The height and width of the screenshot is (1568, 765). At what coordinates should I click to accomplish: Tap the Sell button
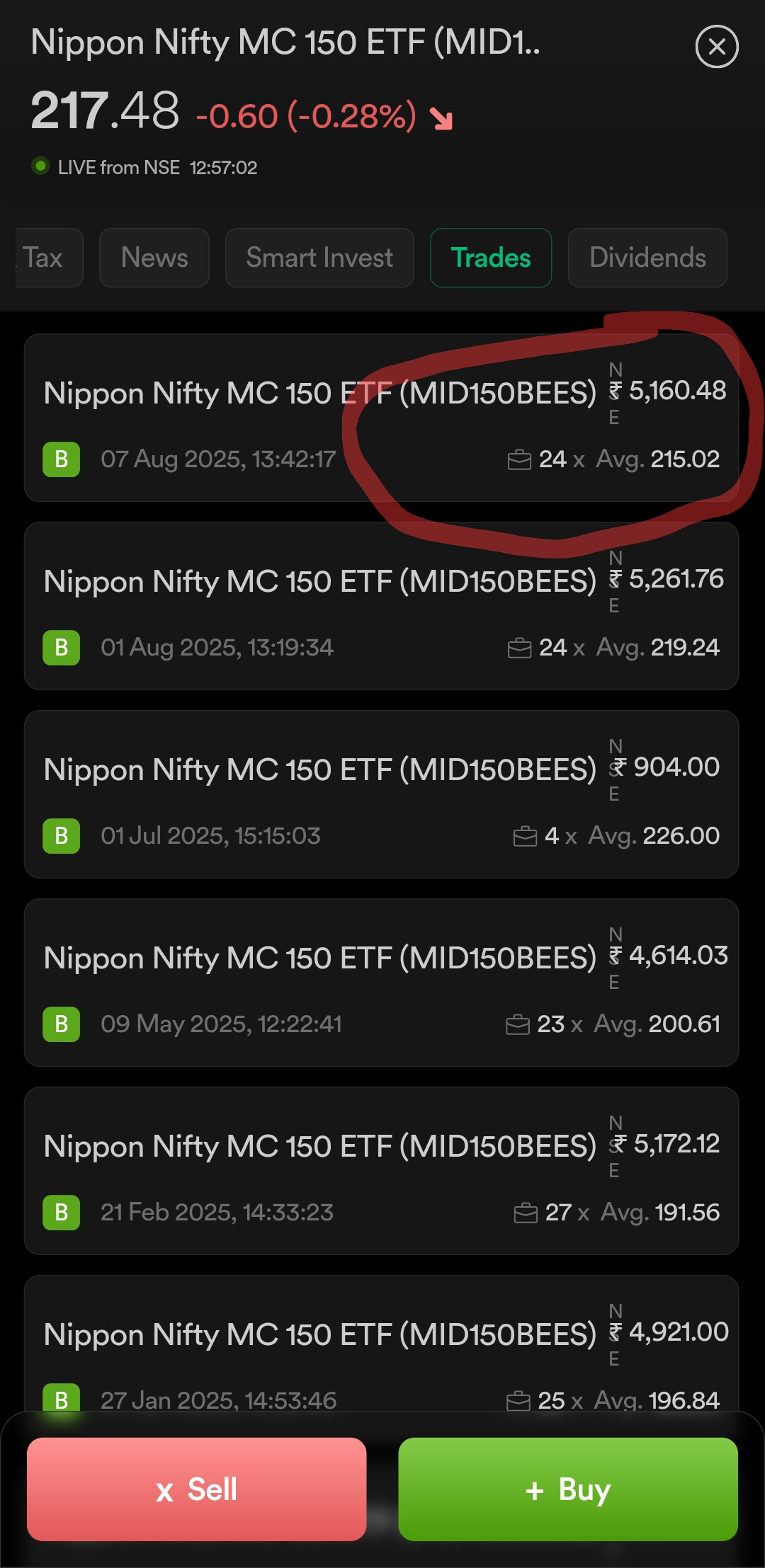pyautogui.click(x=197, y=1489)
